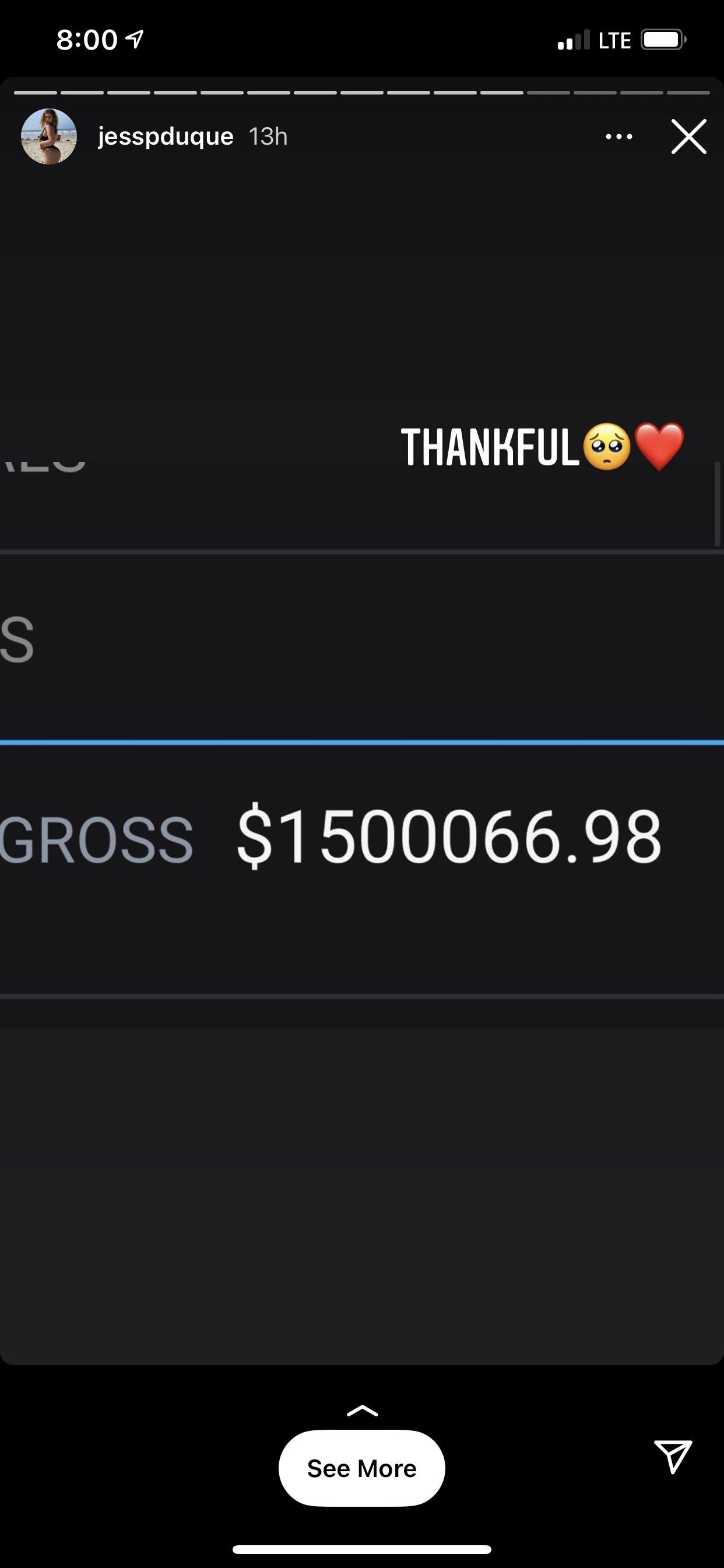The image size is (724, 1568).
Task: Tap the location arrow beside the clock
Action: pyautogui.click(x=133, y=38)
